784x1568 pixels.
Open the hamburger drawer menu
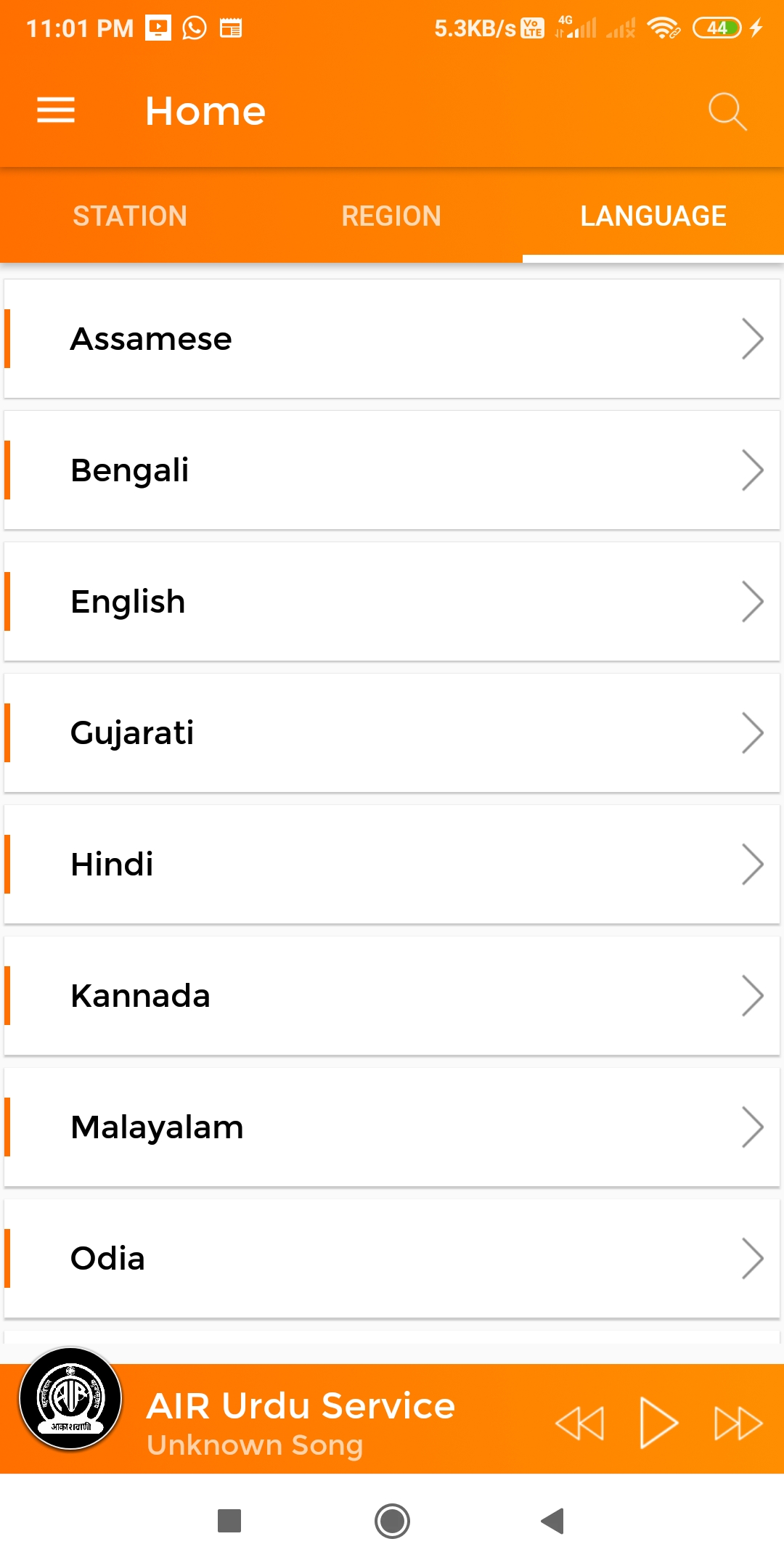56,110
